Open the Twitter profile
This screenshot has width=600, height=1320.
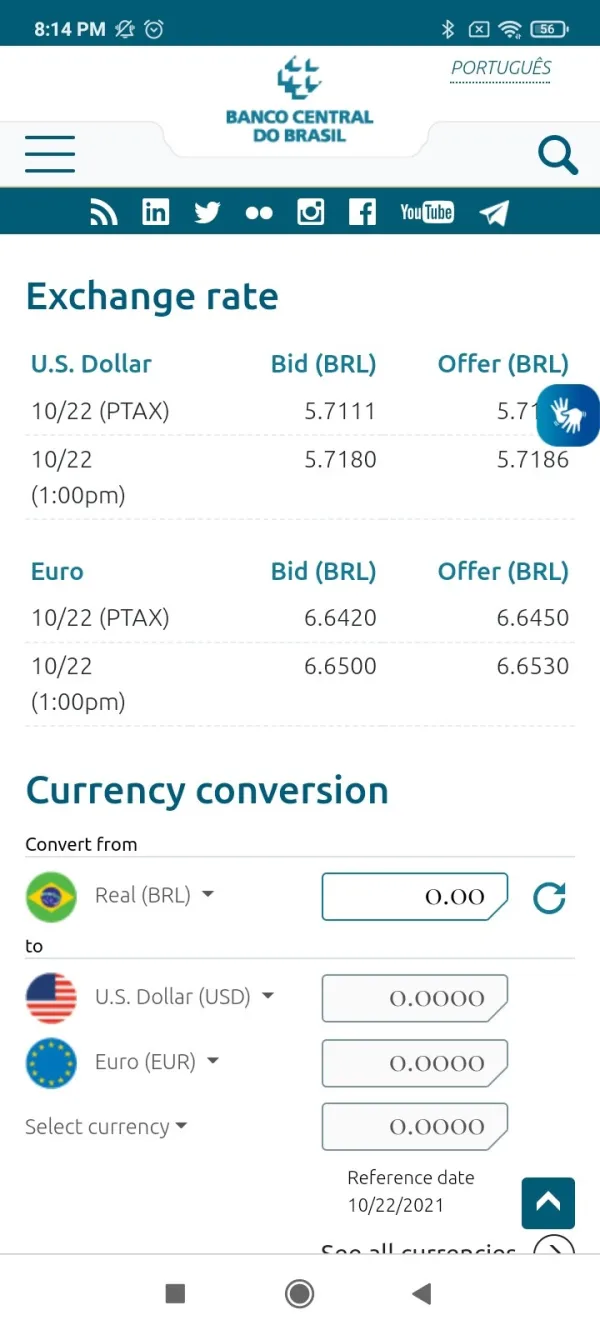[x=207, y=212]
